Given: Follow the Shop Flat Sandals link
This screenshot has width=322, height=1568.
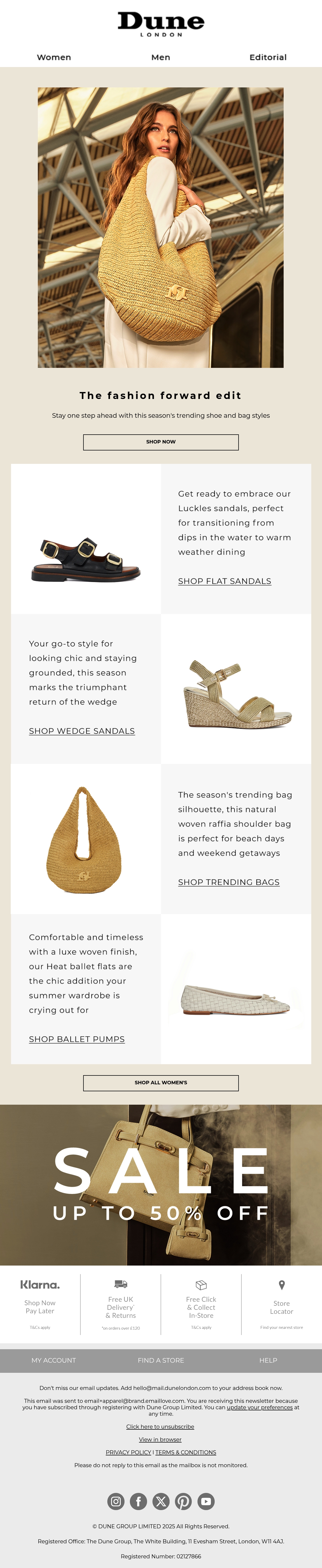Looking at the screenshot, I should pyautogui.click(x=225, y=581).
